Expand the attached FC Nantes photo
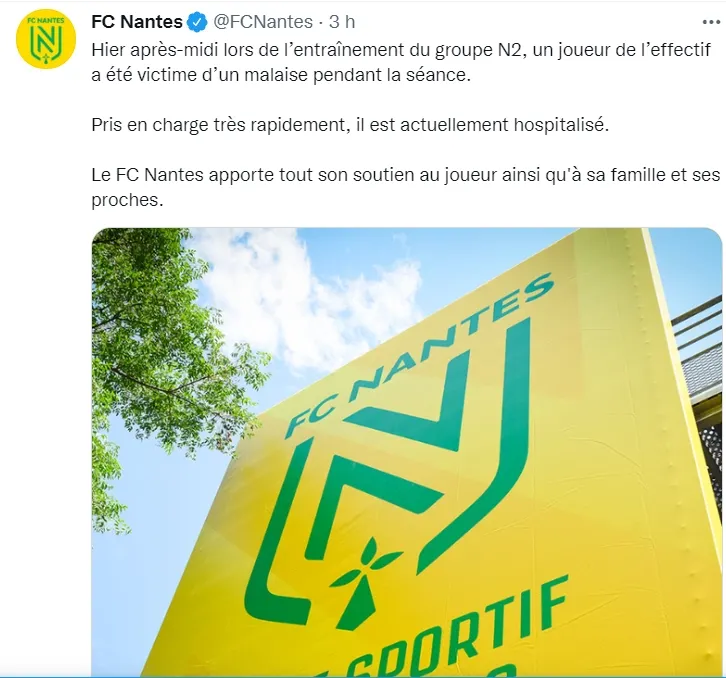The image size is (726, 678). pyautogui.click(x=407, y=452)
